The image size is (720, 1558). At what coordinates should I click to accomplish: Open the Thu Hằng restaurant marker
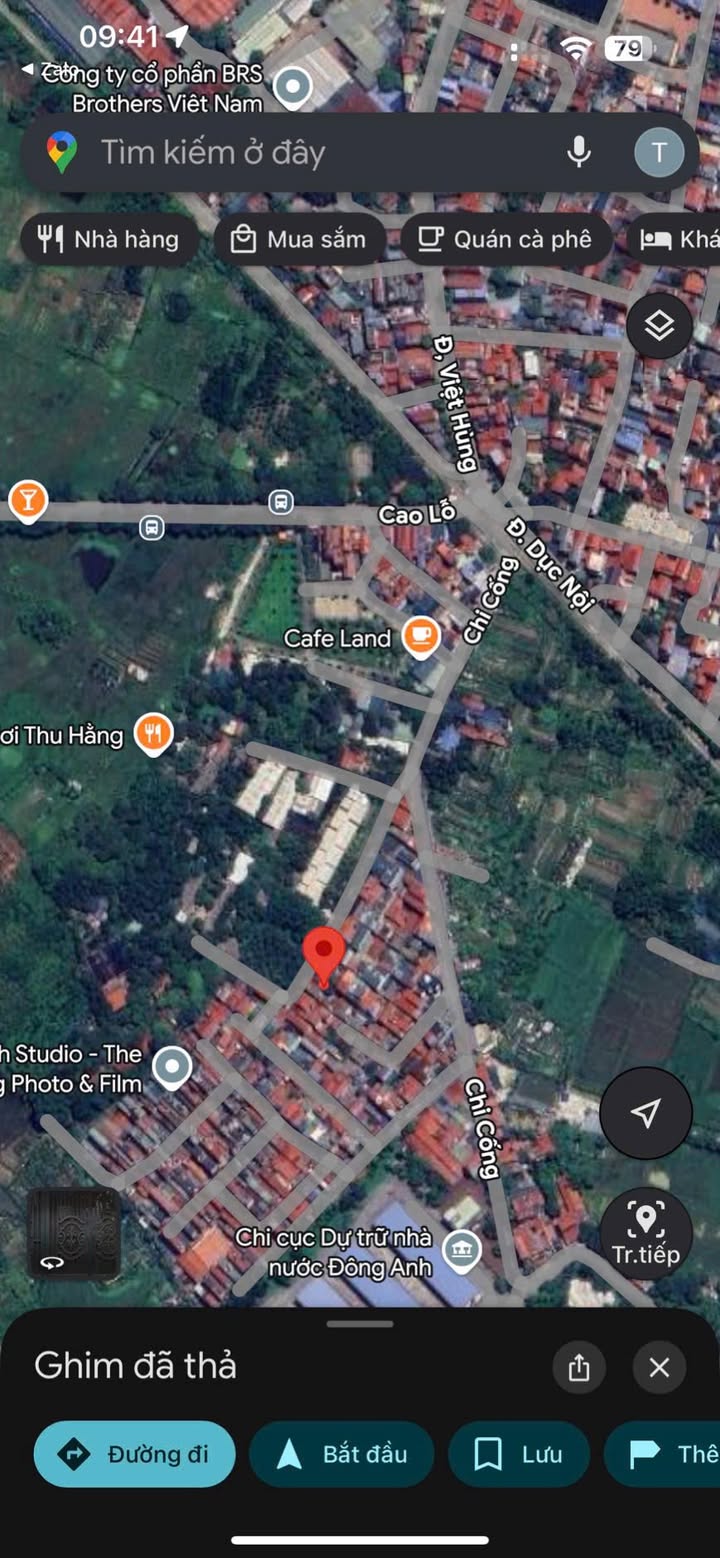[x=153, y=735]
